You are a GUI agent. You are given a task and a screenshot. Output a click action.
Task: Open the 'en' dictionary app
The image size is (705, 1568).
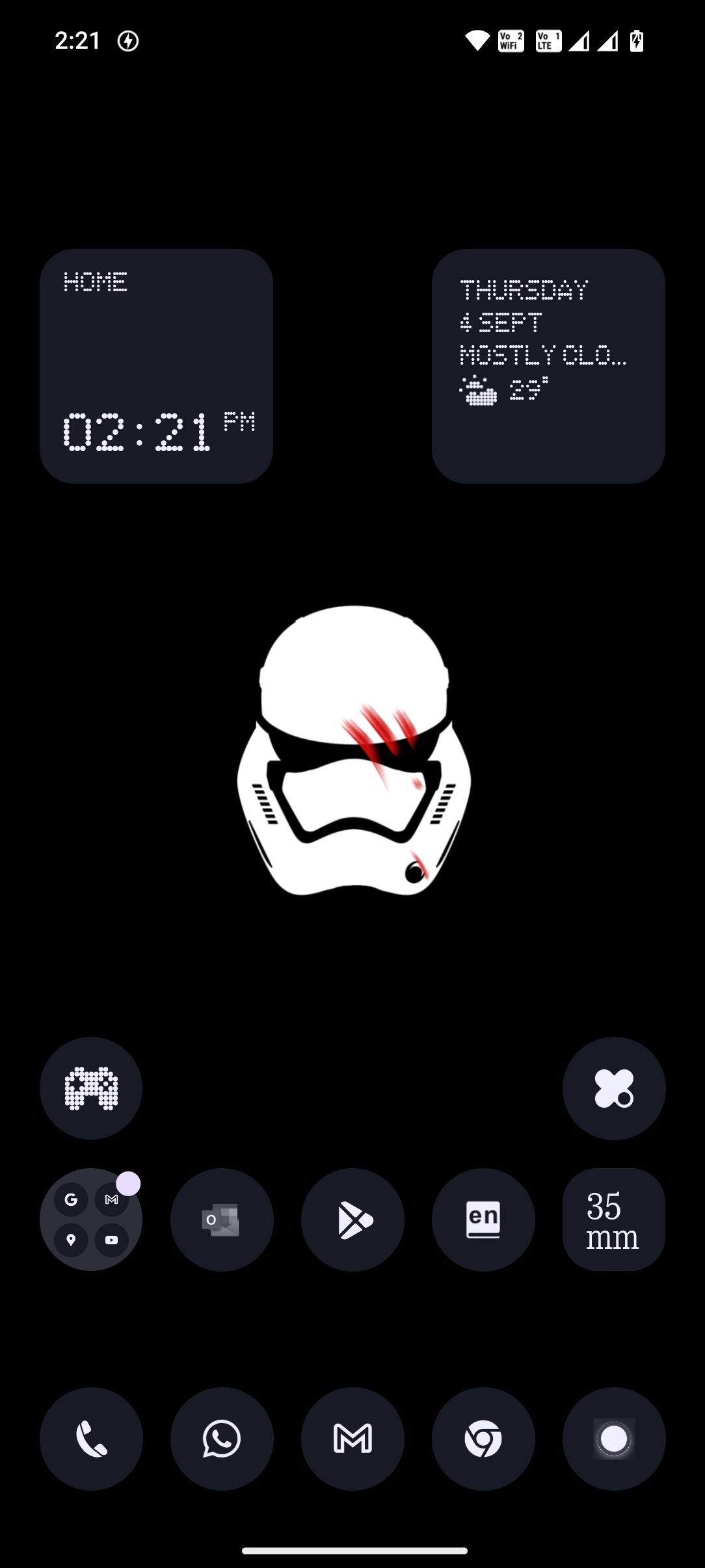483,1220
